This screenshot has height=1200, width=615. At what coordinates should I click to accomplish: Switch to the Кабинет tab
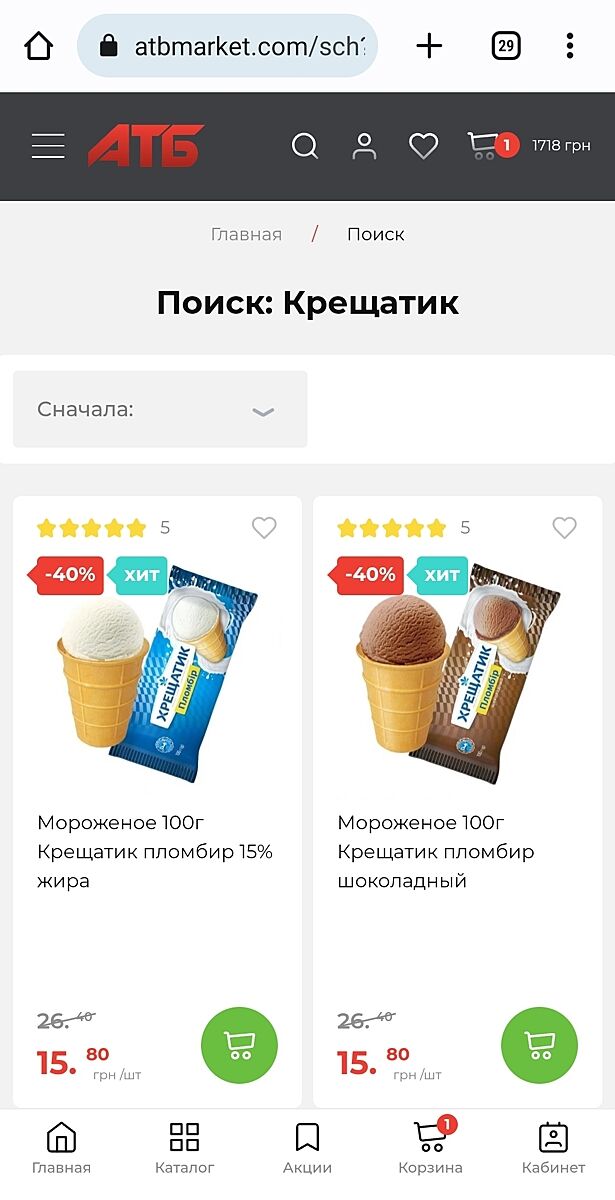(x=553, y=1148)
